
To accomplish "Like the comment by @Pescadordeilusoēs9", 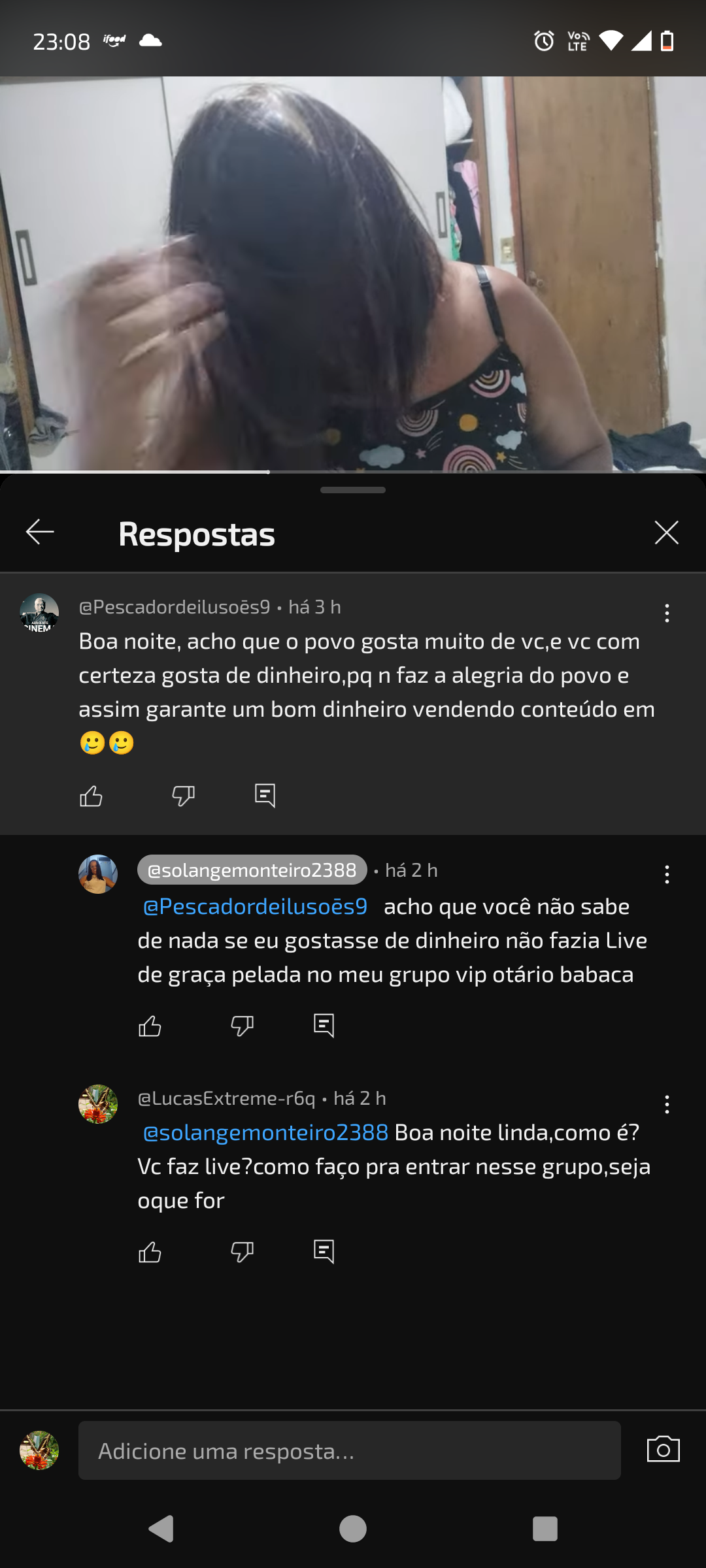I will pos(91,796).
